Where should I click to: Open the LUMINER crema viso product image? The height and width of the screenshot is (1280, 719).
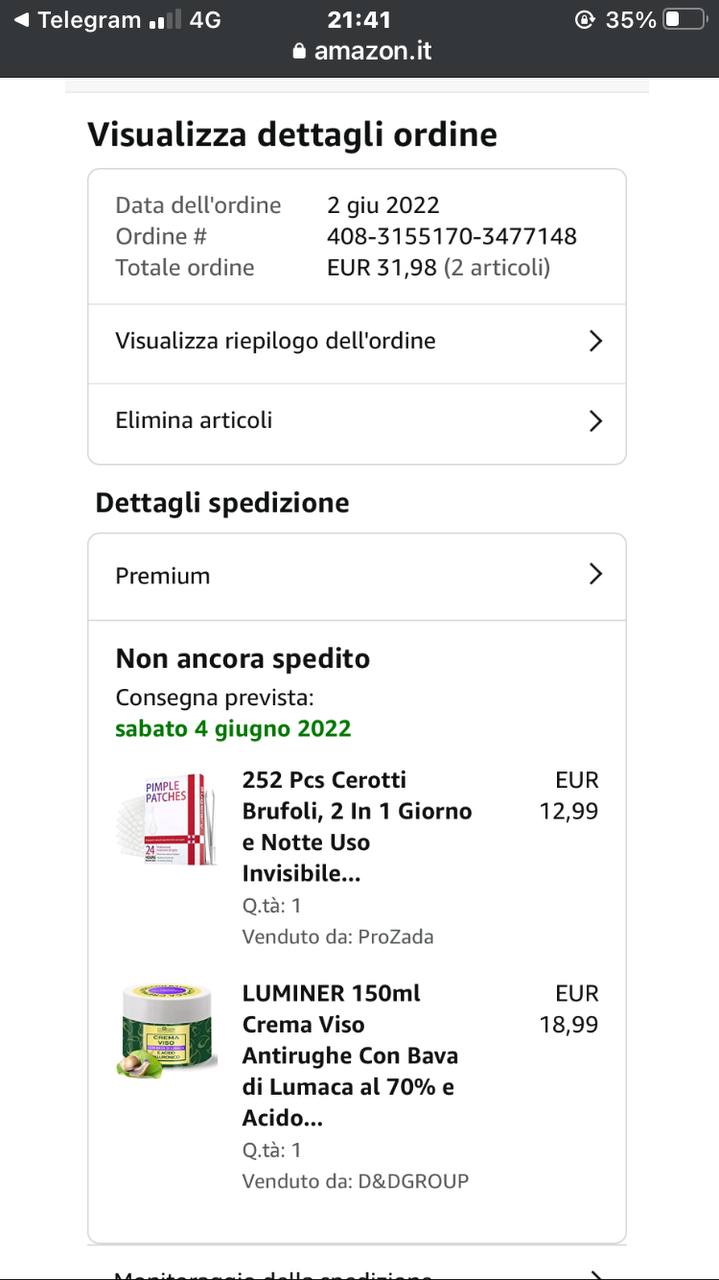[x=166, y=1030]
